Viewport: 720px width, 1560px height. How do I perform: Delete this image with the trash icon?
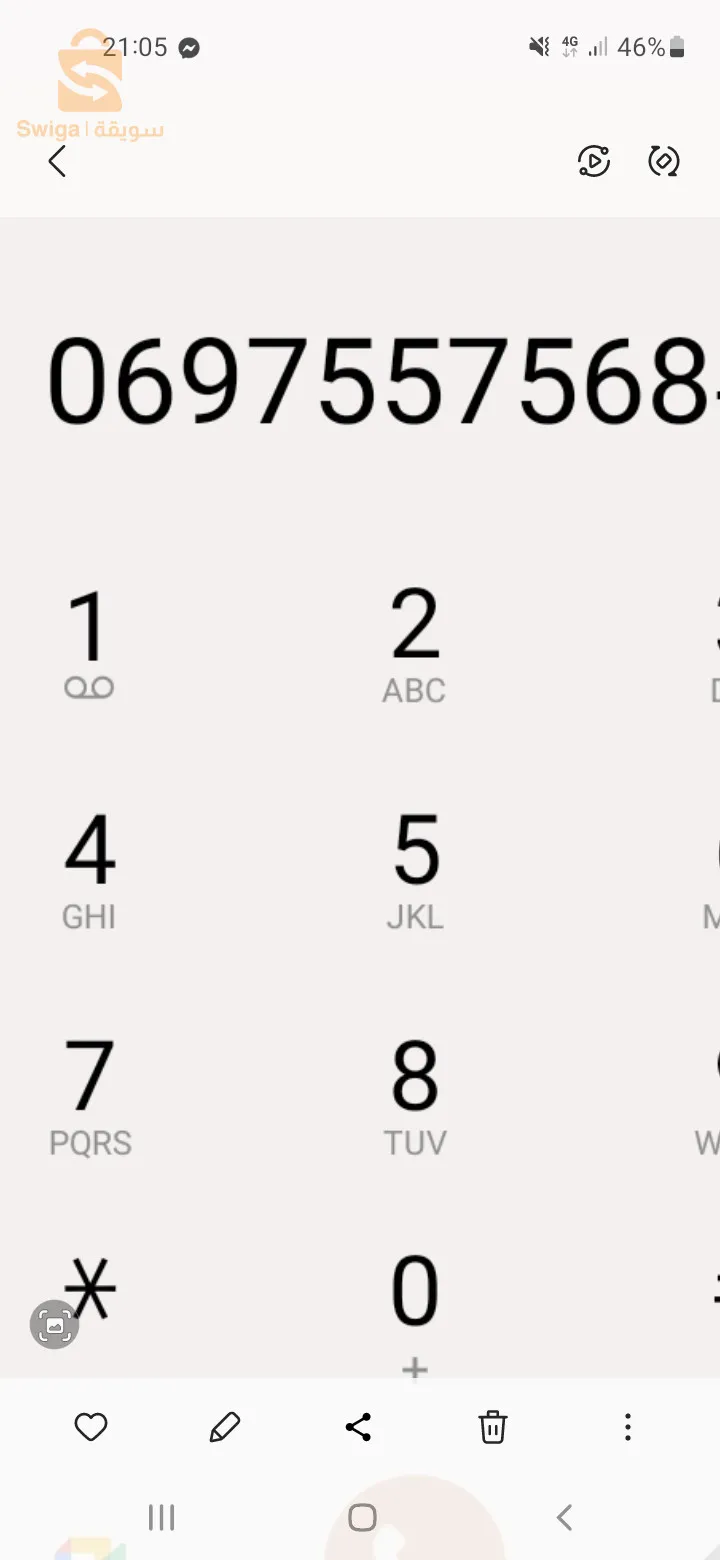492,1427
